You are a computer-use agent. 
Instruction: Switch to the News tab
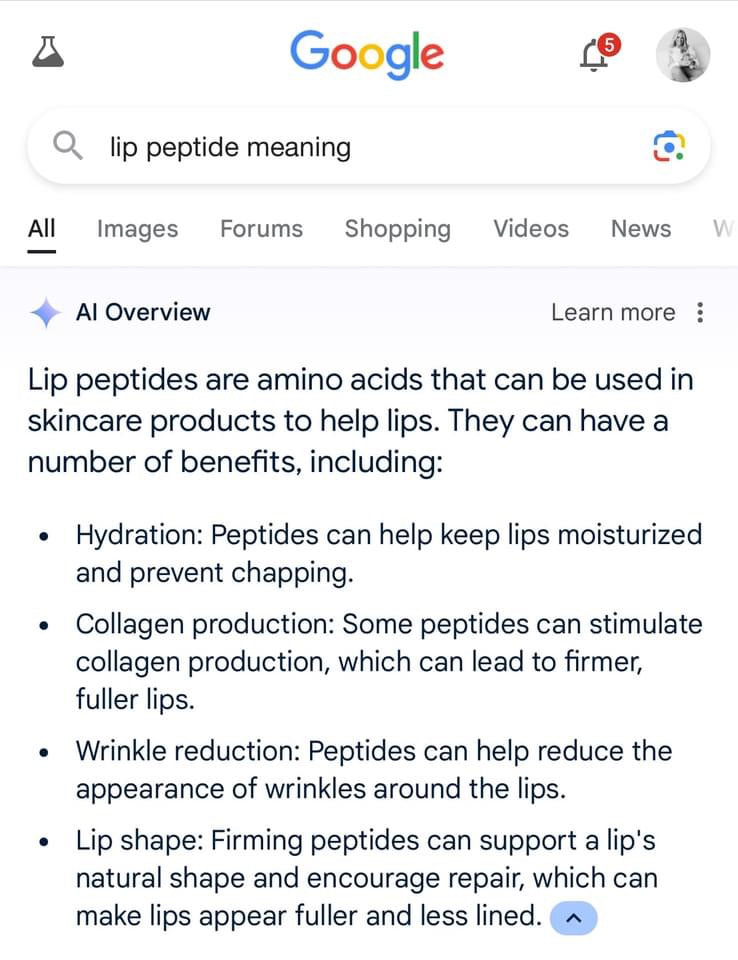point(640,229)
